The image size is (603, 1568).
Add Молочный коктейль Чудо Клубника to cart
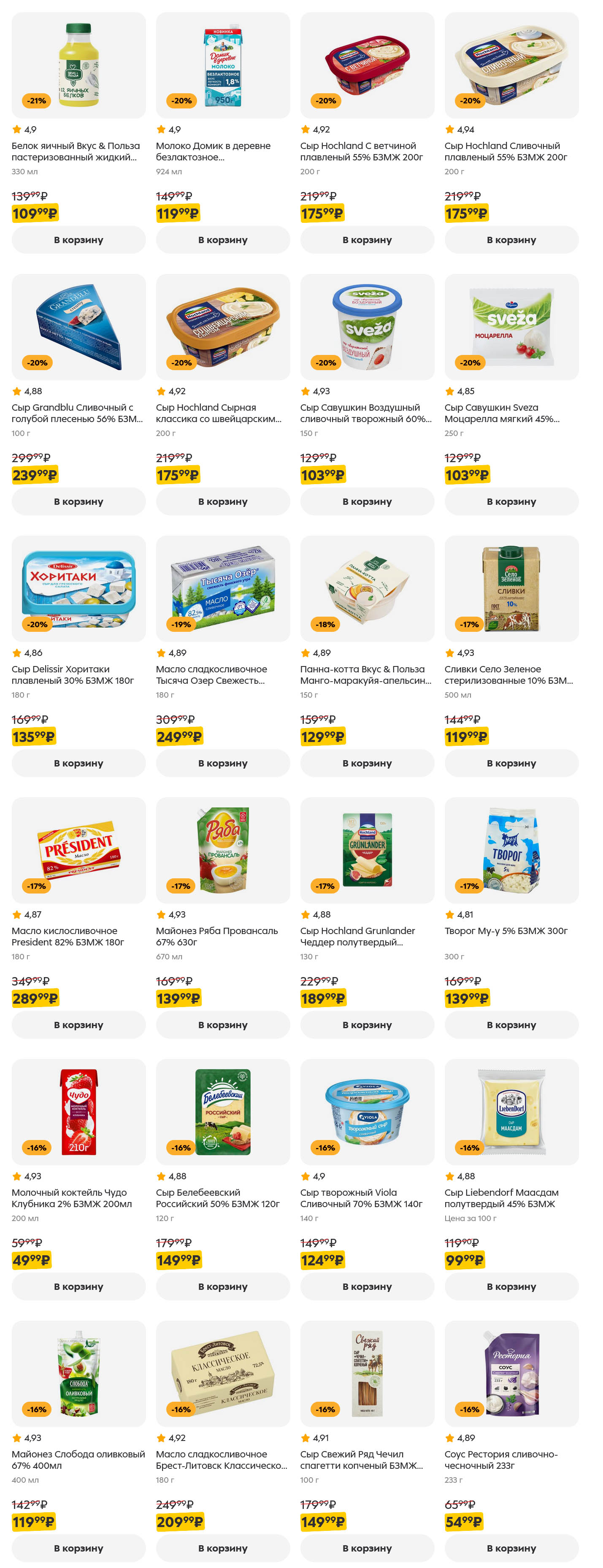point(78,1287)
